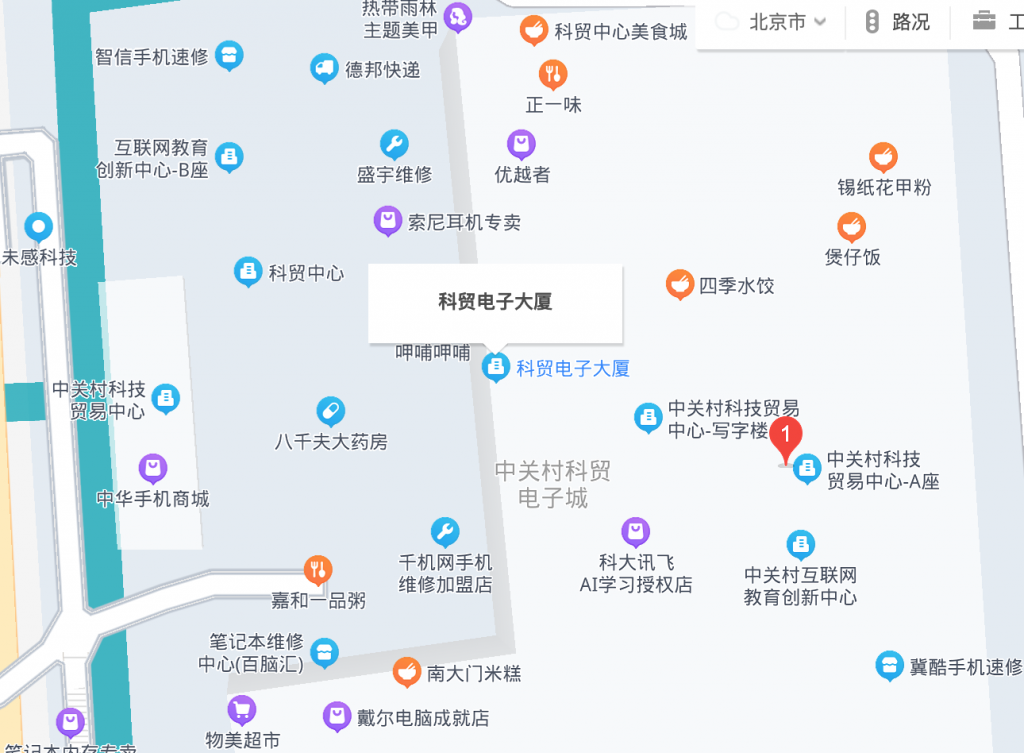
Task: Tap the 索尼耳机专卖 shop marker
Action: tap(388, 220)
